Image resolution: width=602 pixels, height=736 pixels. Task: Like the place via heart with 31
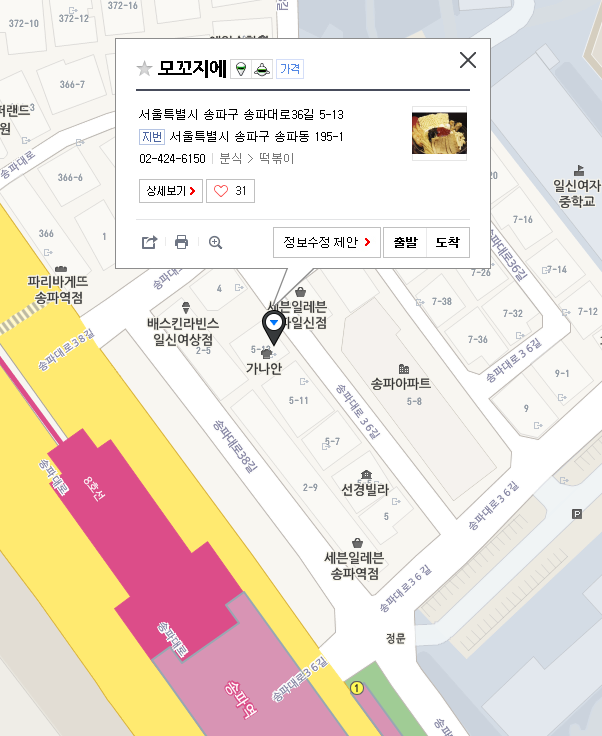(230, 190)
